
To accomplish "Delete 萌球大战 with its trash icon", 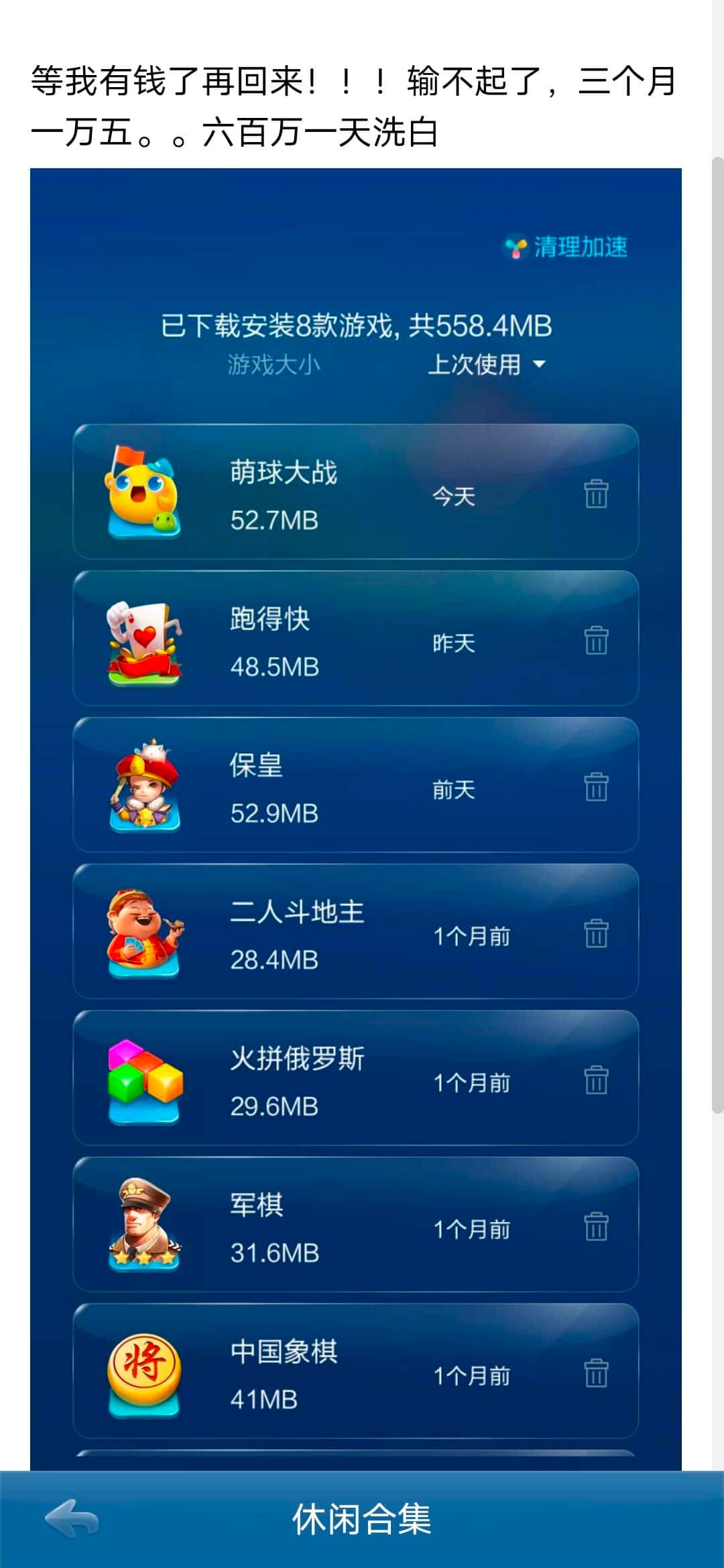I will click(x=595, y=494).
